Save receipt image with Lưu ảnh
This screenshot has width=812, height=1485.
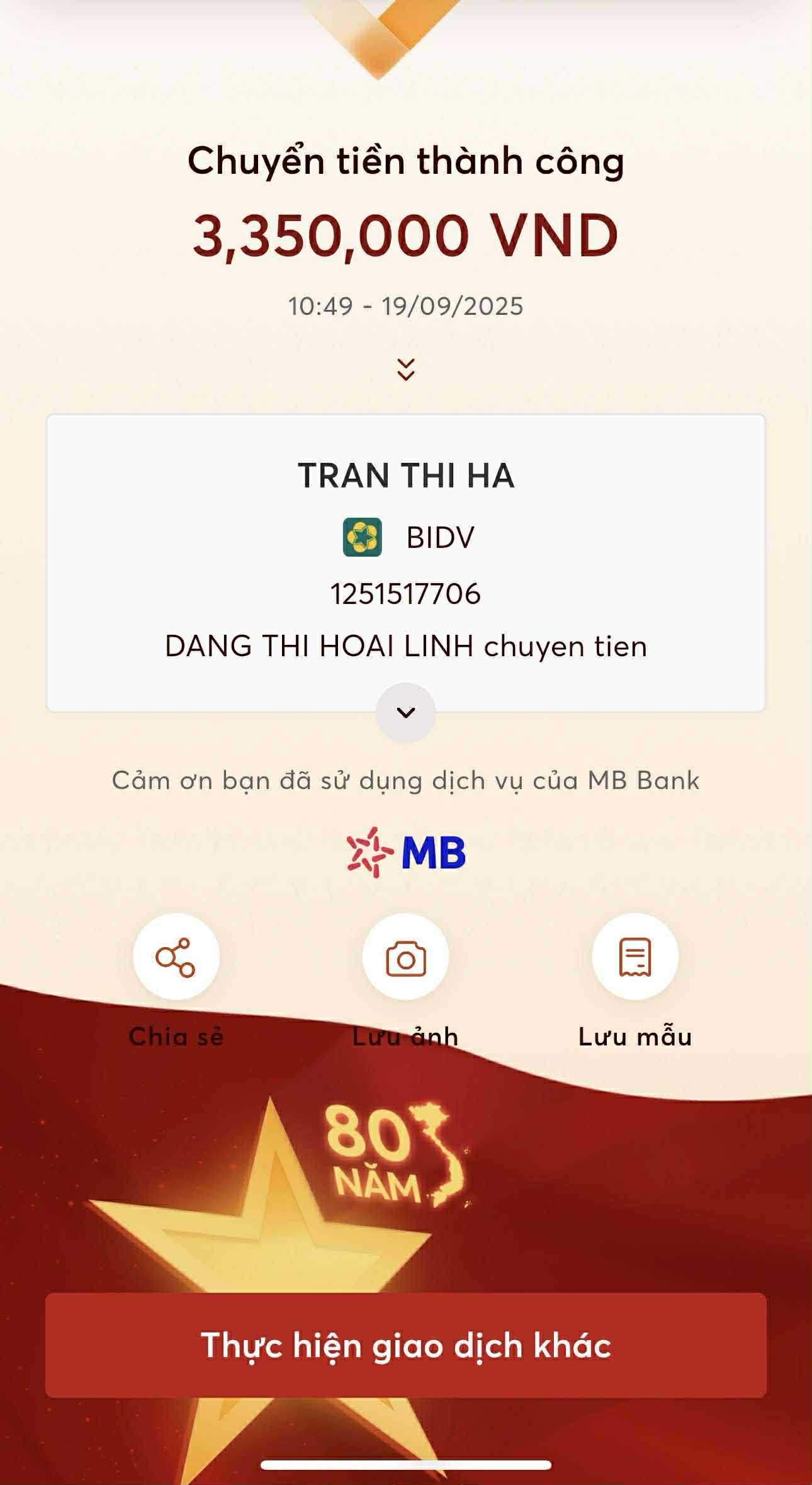point(405,957)
